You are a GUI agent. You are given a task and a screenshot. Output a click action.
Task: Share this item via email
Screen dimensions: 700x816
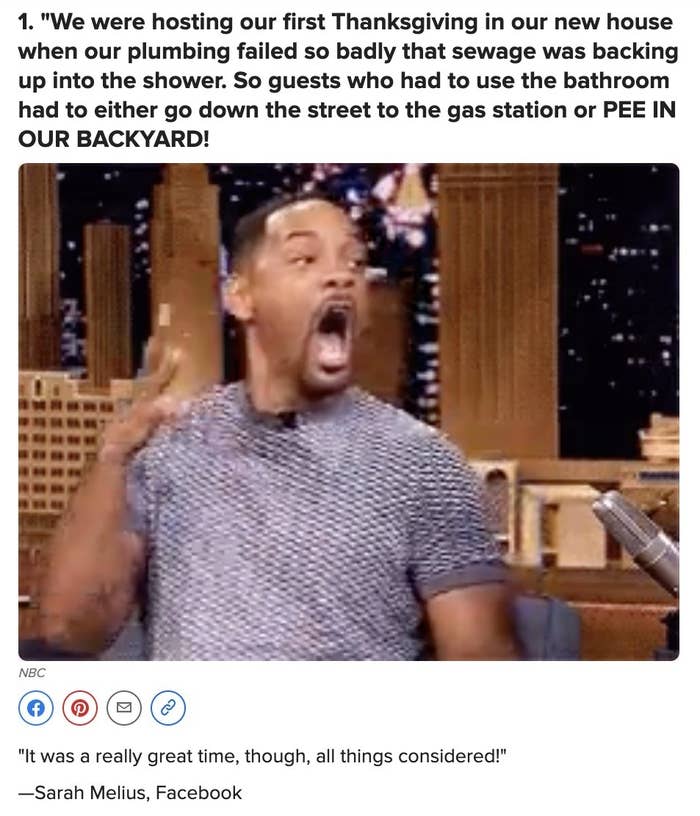pyautogui.click(x=124, y=709)
